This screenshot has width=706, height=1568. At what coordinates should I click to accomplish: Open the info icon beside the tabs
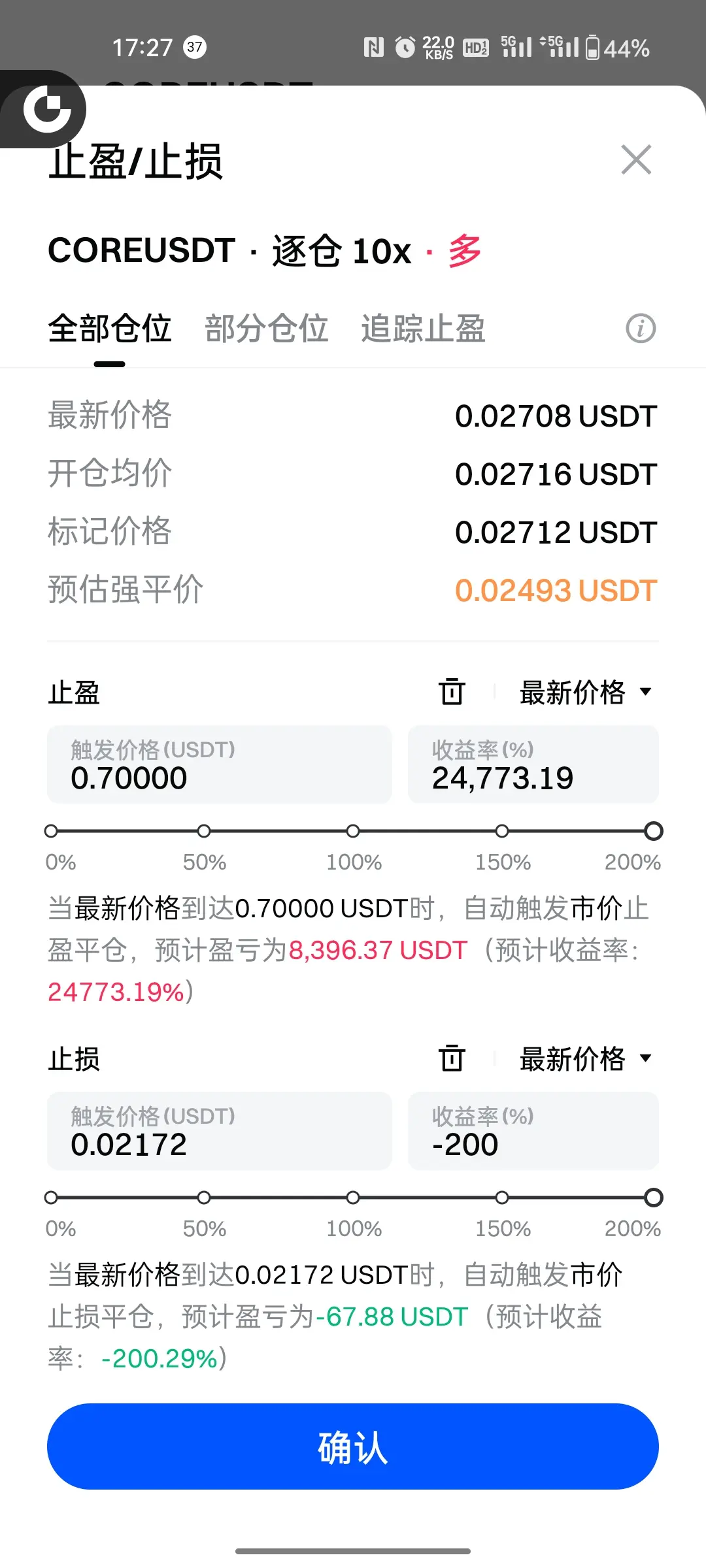tap(641, 328)
